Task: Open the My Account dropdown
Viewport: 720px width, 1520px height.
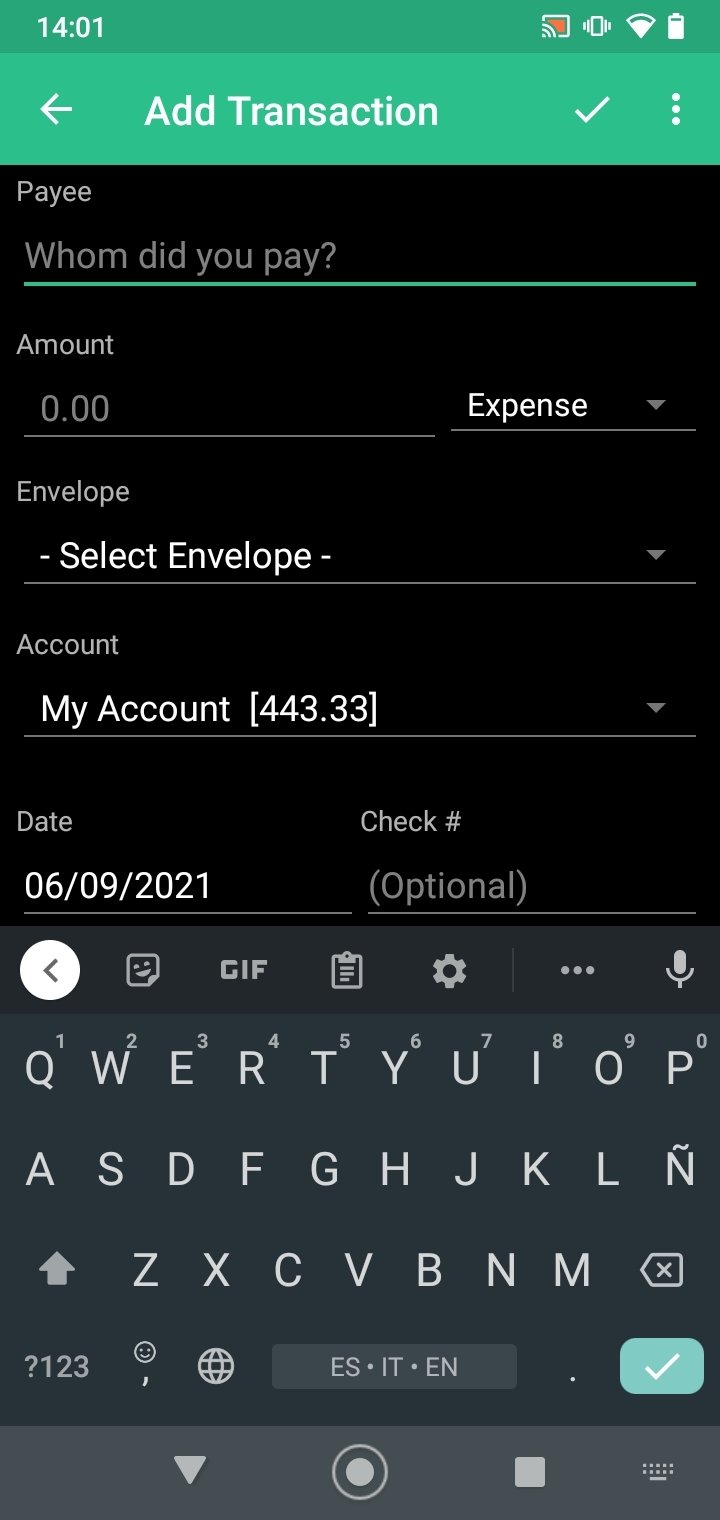Action: 360,708
